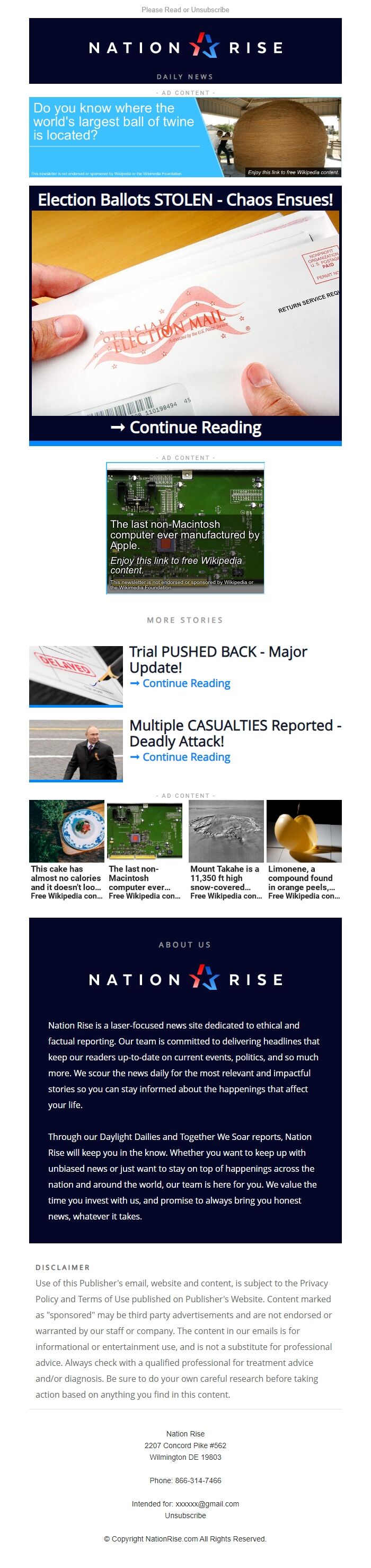This screenshot has height=1568, width=371.
Task: Open the world's largest ball of twine ad
Action: [x=185, y=137]
